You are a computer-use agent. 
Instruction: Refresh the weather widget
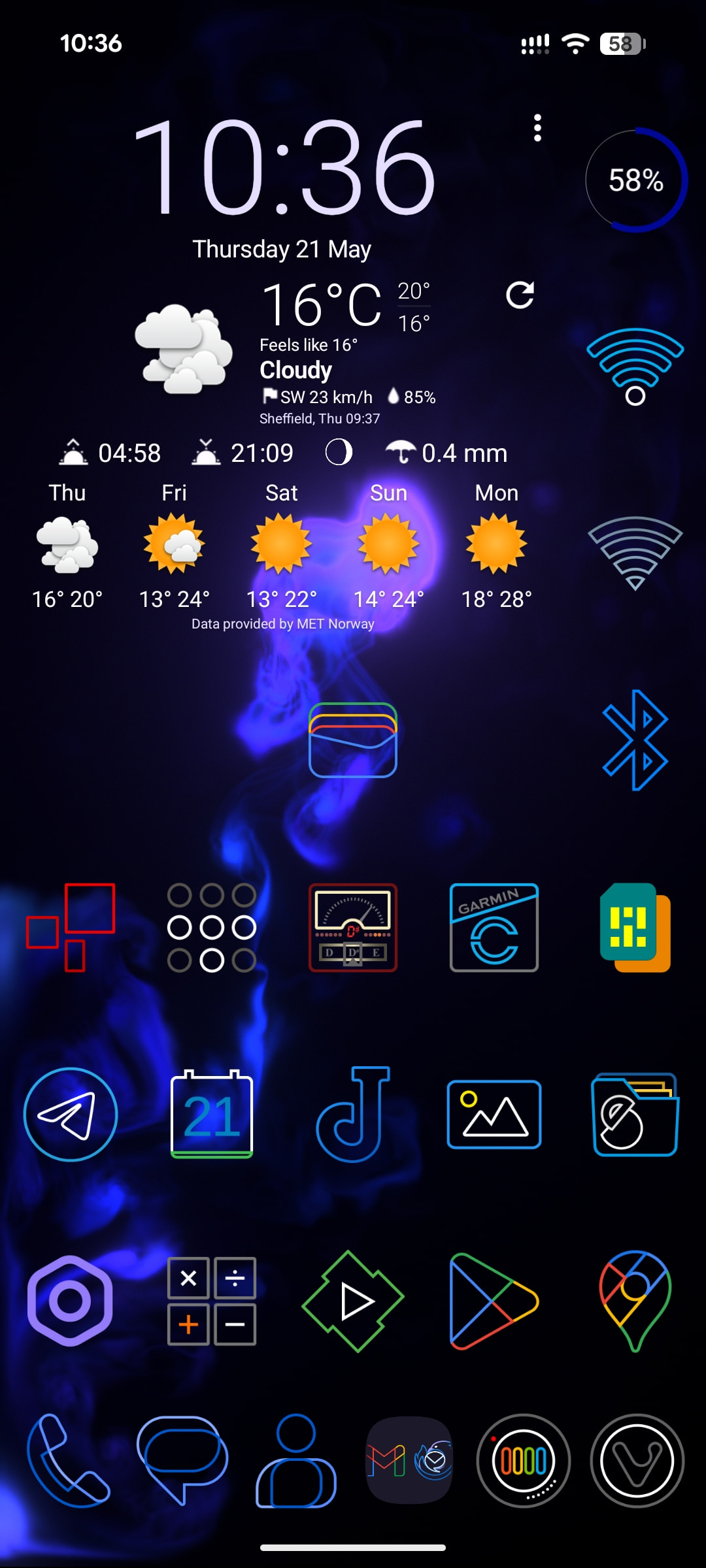pyautogui.click(x=520, y=295)
